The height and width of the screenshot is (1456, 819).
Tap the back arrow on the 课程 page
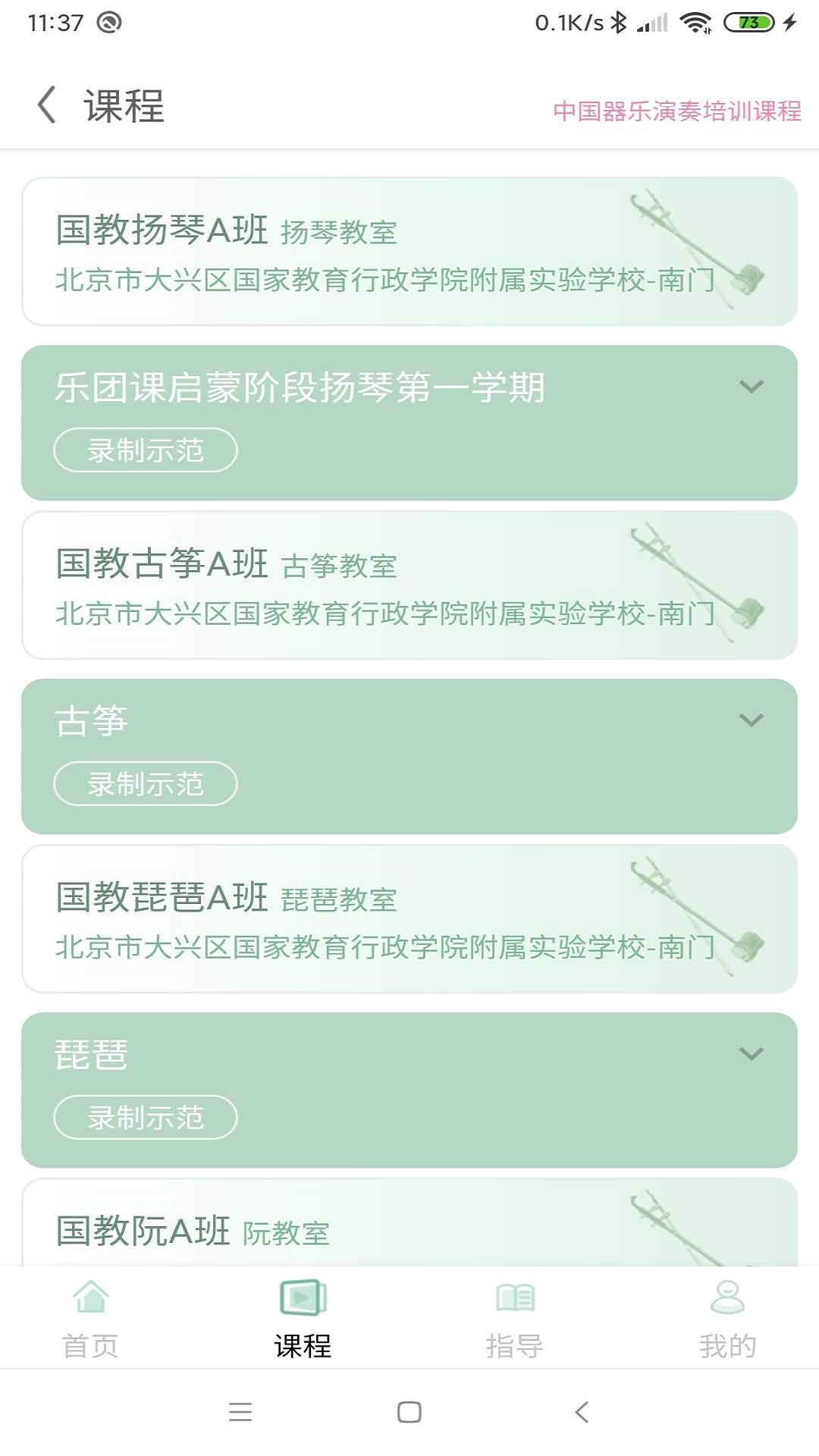[47, 106]
